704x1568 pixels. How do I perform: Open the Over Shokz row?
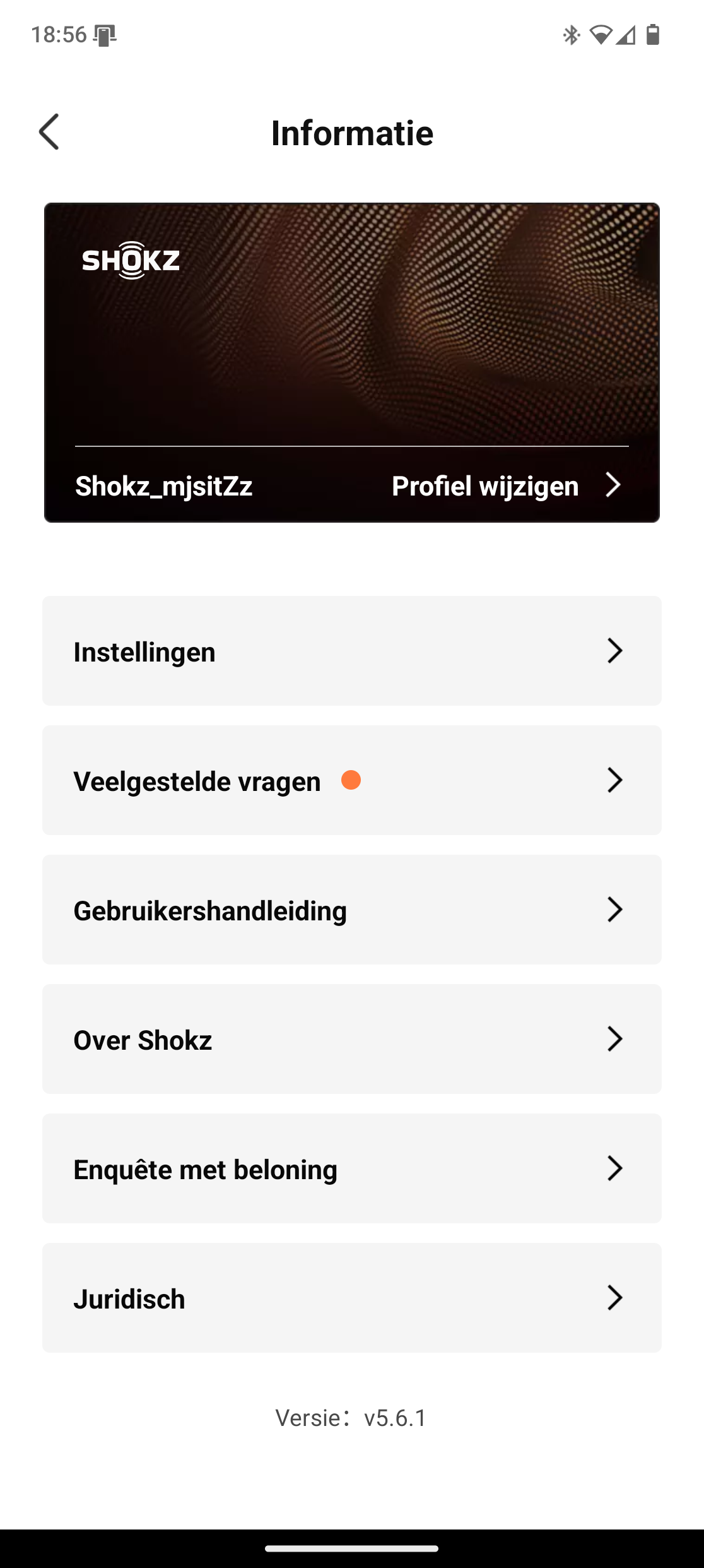(351, 1039)
